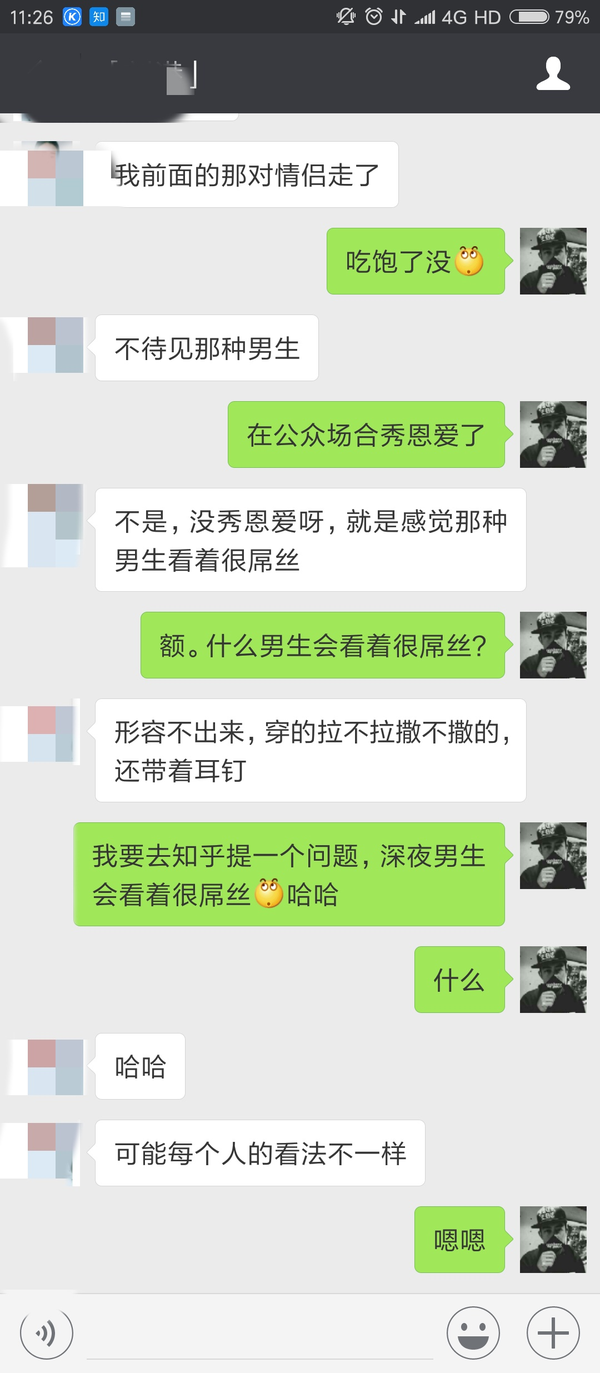Screen dimensions: 600x1373
Task: Tap contact avatar beside 不待见那种男生
Action: [x=55, y=346]
